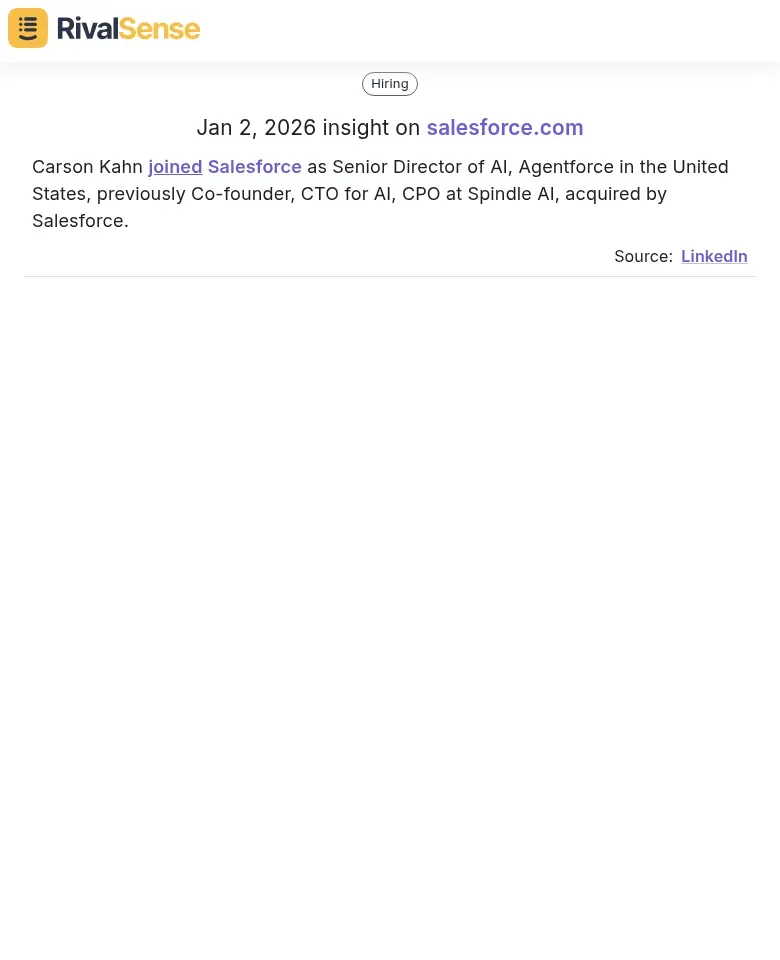Viewport: 780px width, 960px height.
Task: Switch to the salesforce.com company page
Action: tap(504, 127)
